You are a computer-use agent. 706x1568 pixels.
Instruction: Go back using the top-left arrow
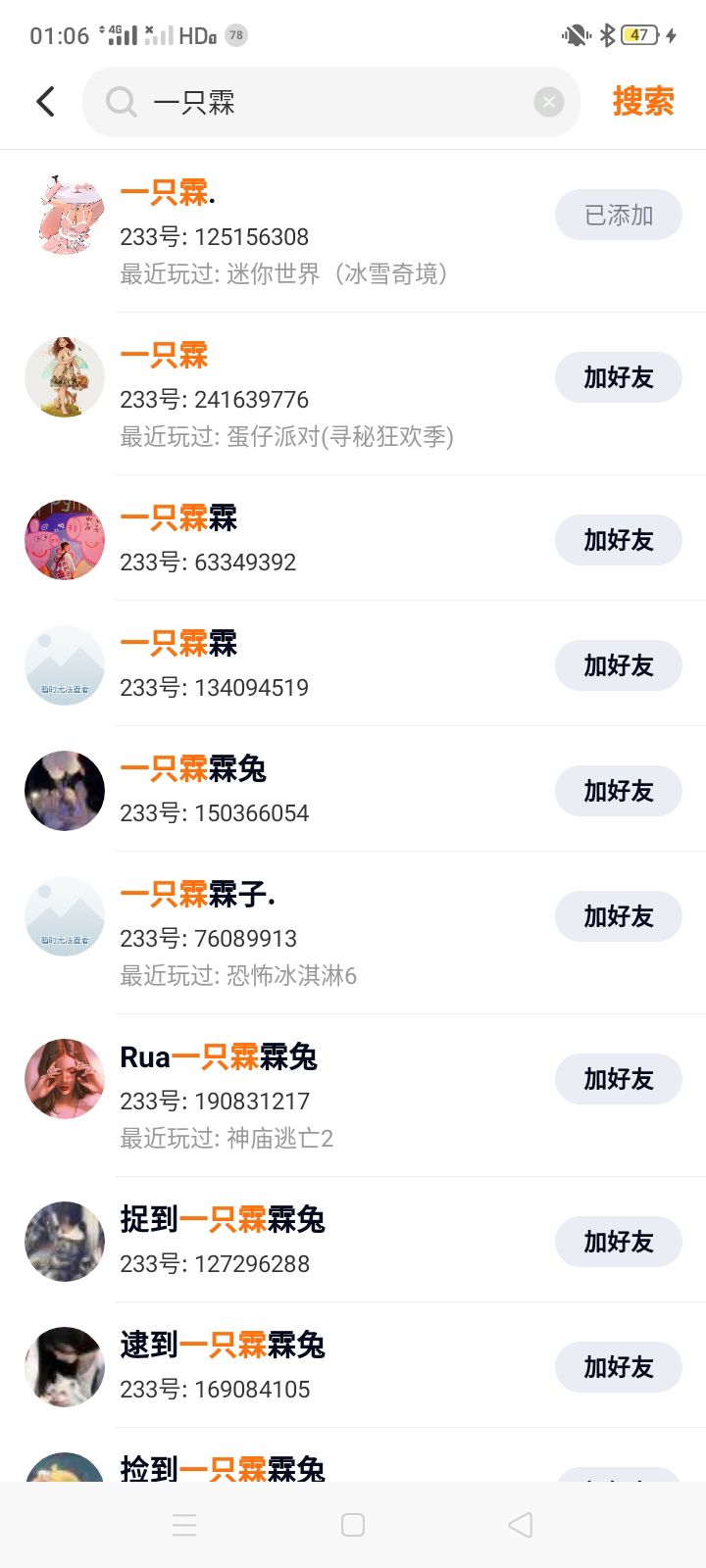pyautogui.click(x=45, y=102)
